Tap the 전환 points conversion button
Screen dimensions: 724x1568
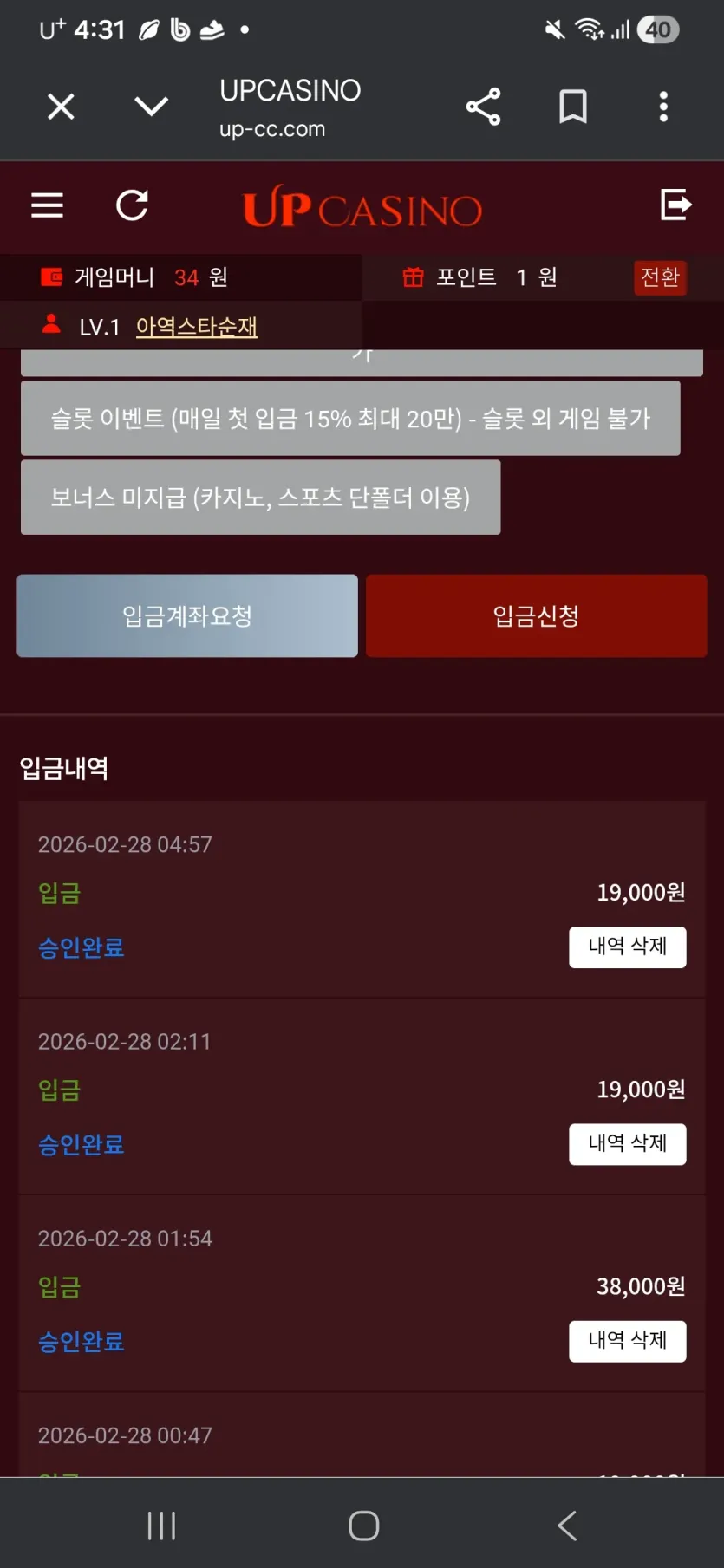coord(660,277)
